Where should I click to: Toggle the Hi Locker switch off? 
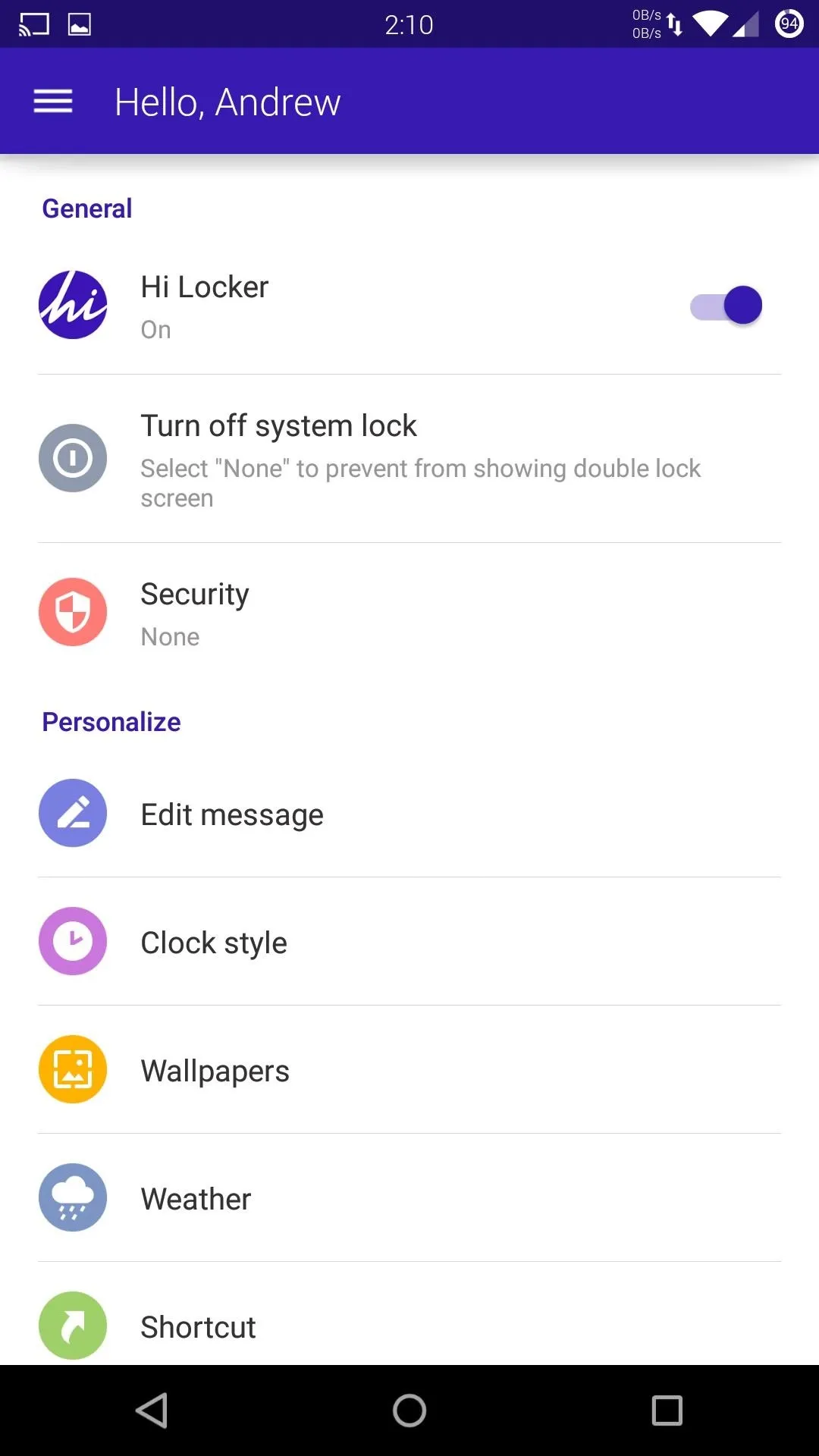coord(726,306)
